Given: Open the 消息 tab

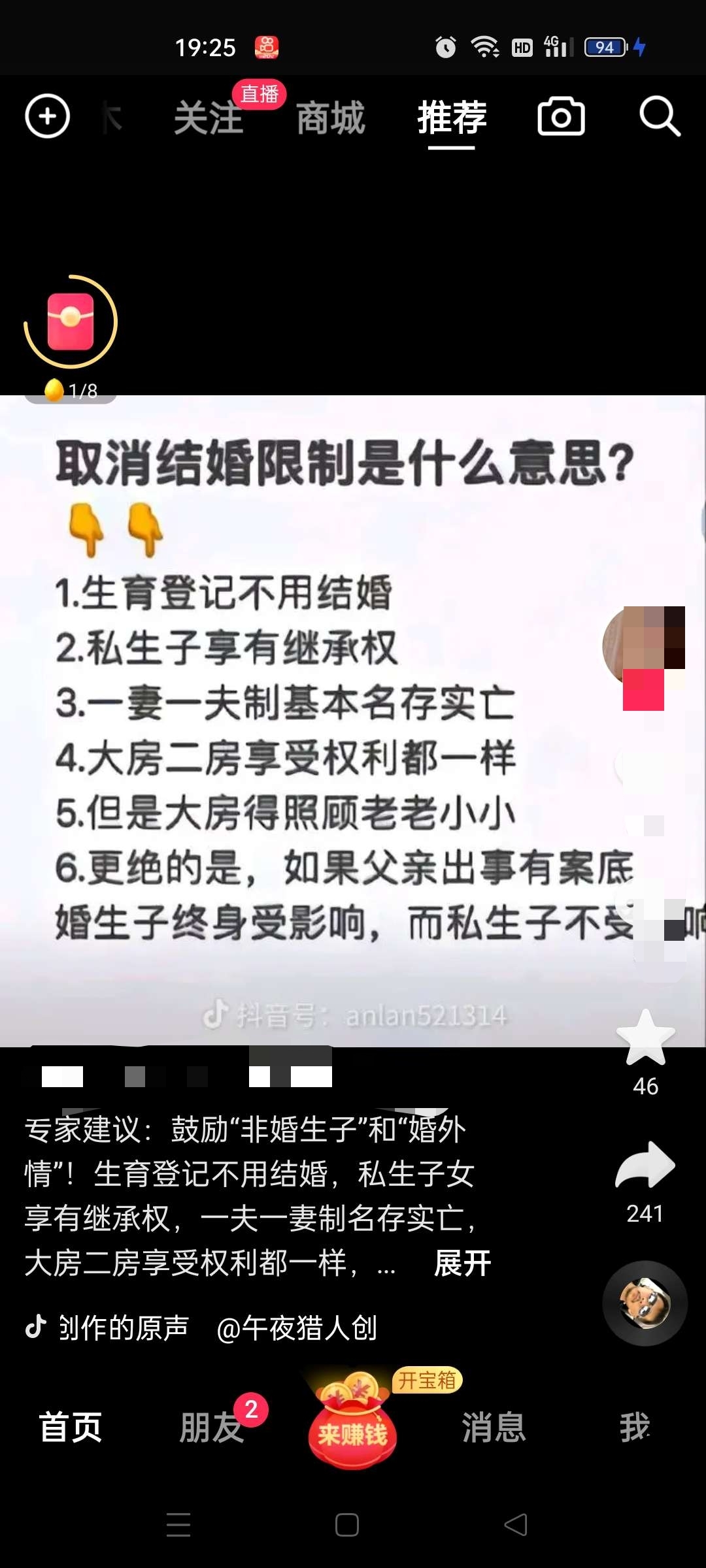Looking at the screenshot, I should tap(494, 1427).
